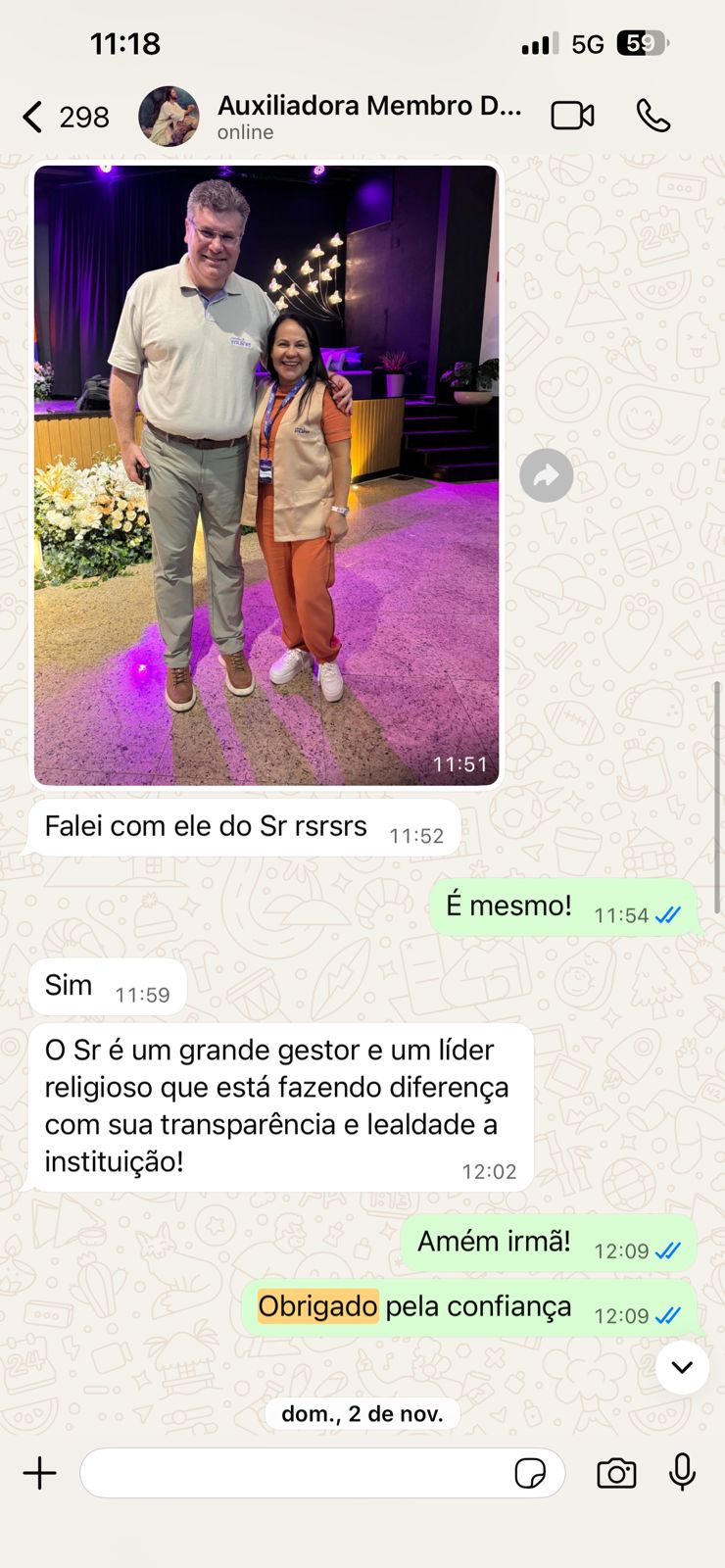Tap the message input field
This screenshot has height=1568, width=725.
(x=294, y=1473)
